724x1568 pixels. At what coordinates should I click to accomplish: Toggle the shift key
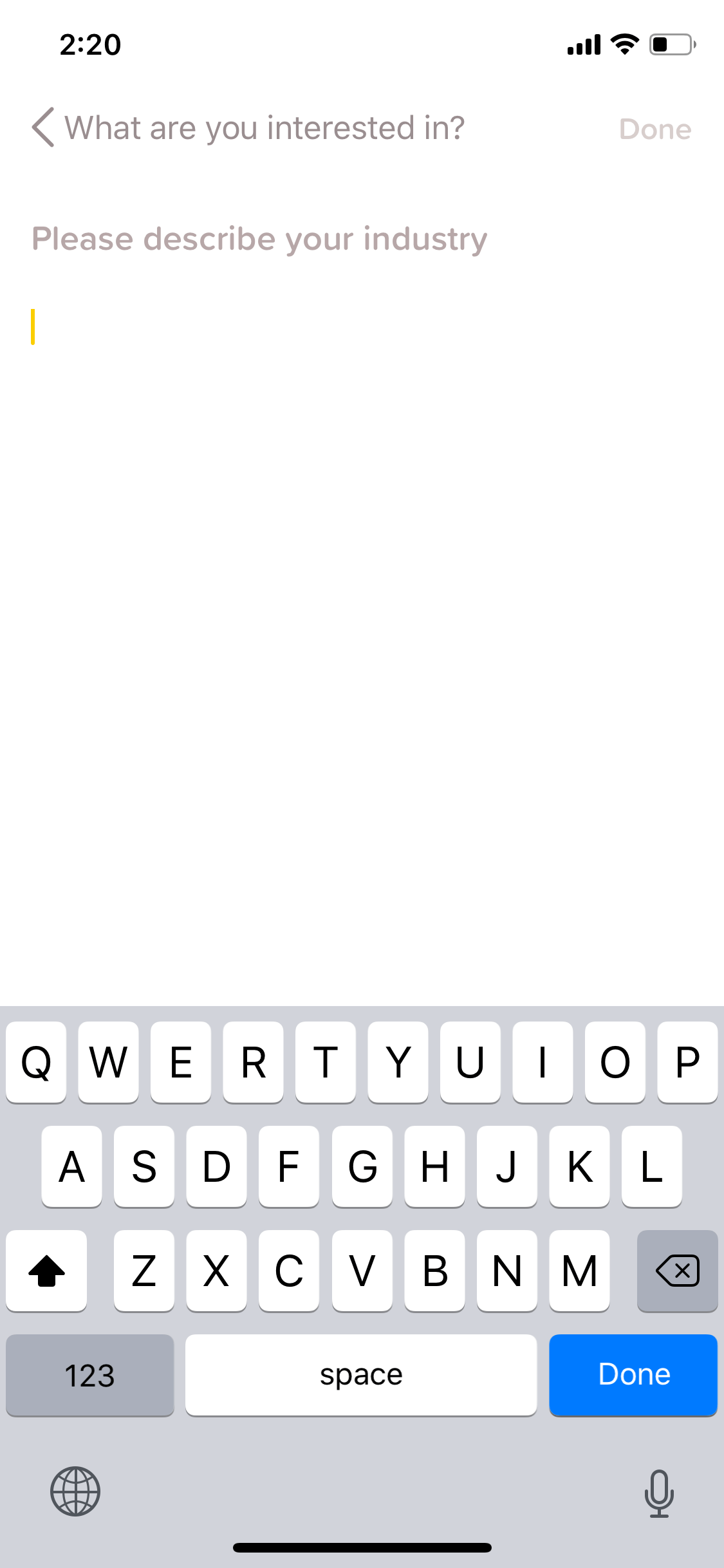click(46, 1271)
